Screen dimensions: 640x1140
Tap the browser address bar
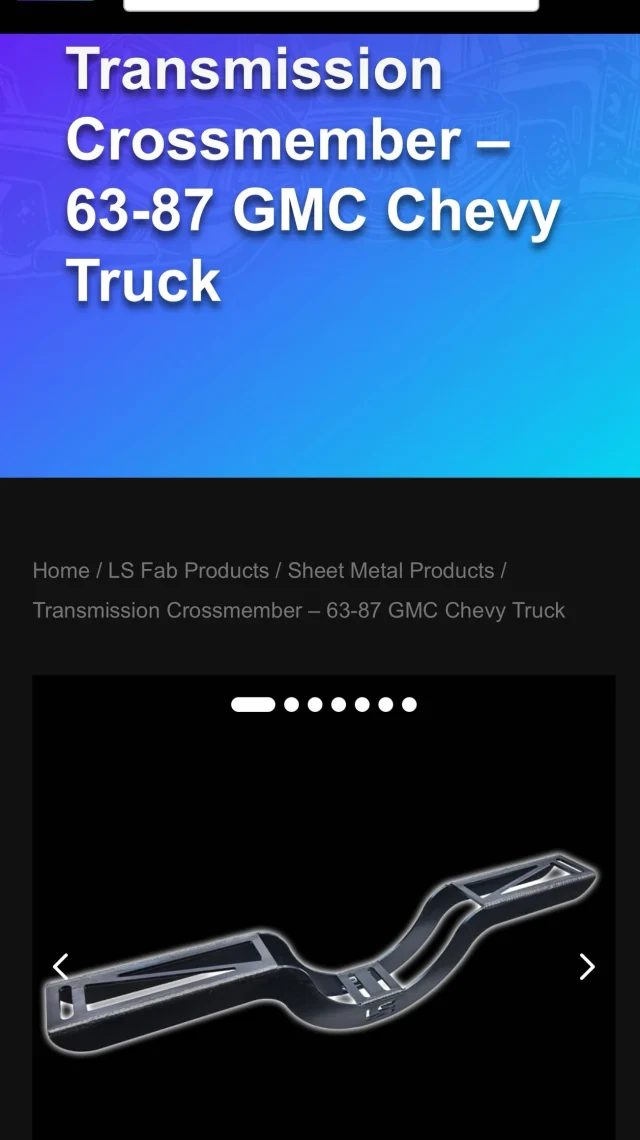click(330, 5)
